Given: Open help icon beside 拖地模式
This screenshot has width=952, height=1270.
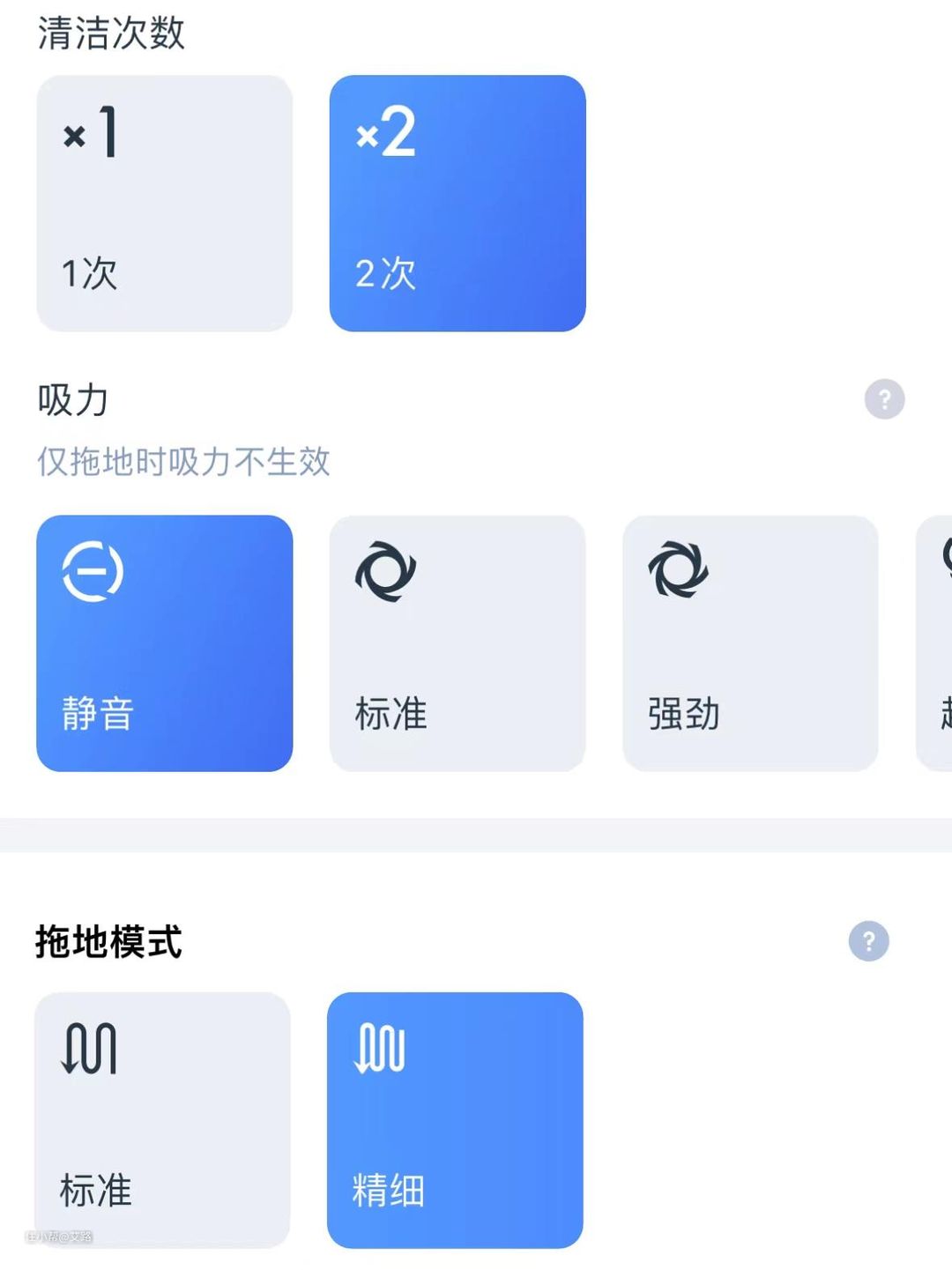Looking at the screenshot, I should [x=868, y=941].
